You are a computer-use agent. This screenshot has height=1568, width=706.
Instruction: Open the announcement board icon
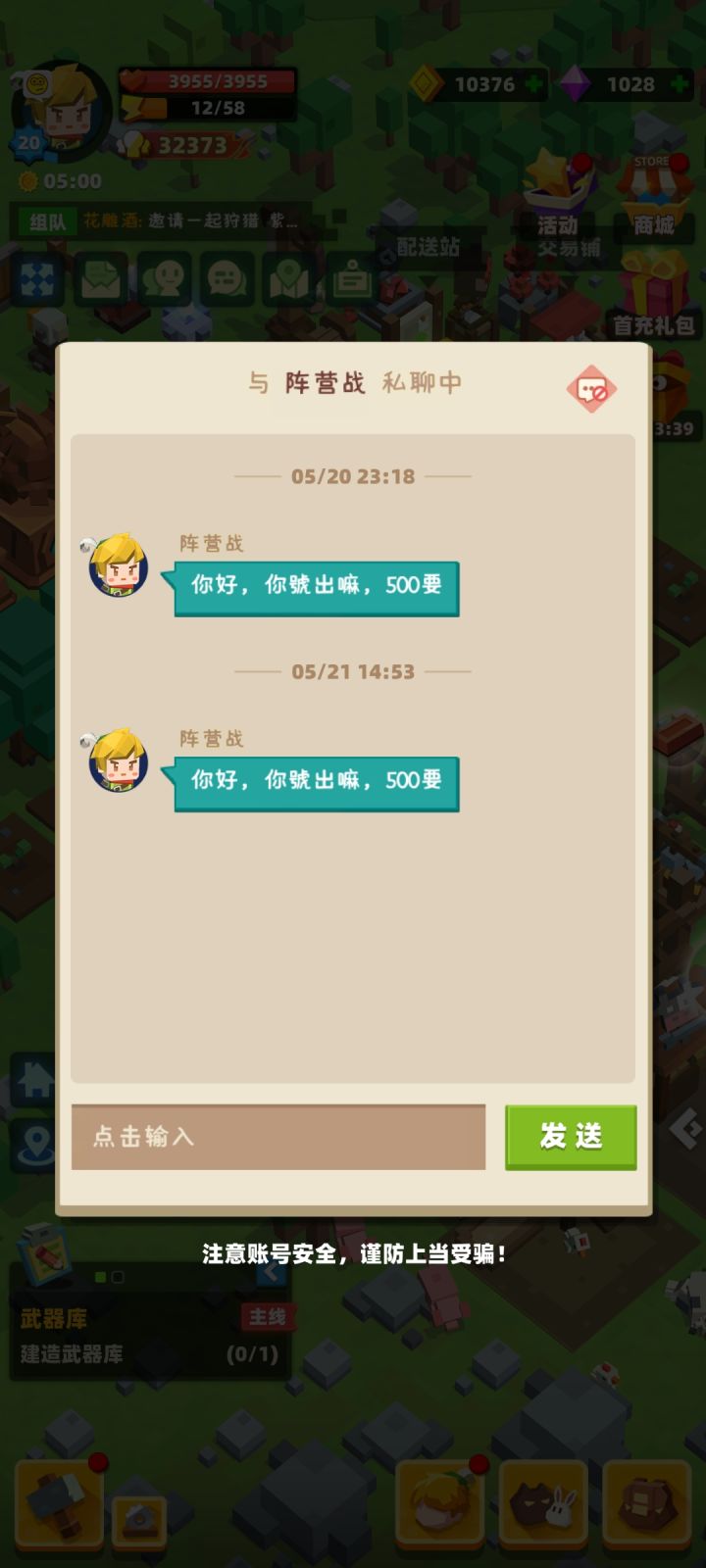352,281
